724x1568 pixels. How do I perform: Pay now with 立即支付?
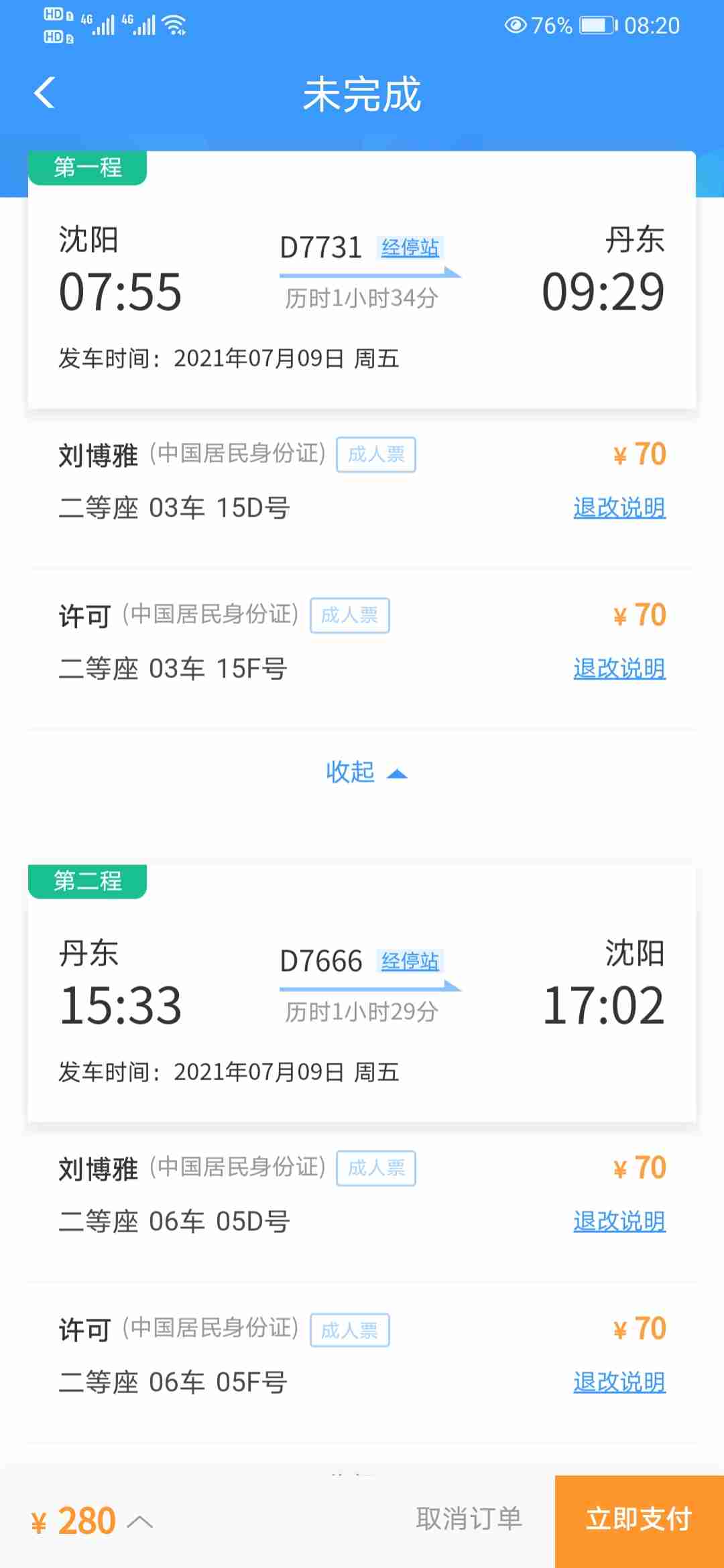tap(639, 1519)
